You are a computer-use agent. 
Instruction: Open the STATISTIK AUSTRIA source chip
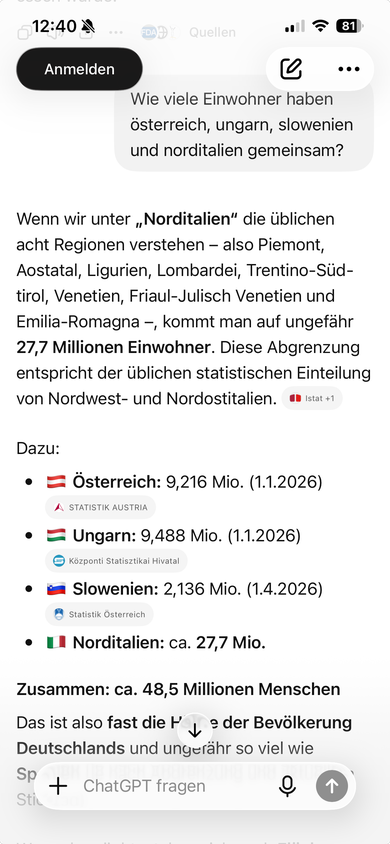pyautogui.click(x=101, y=507)
